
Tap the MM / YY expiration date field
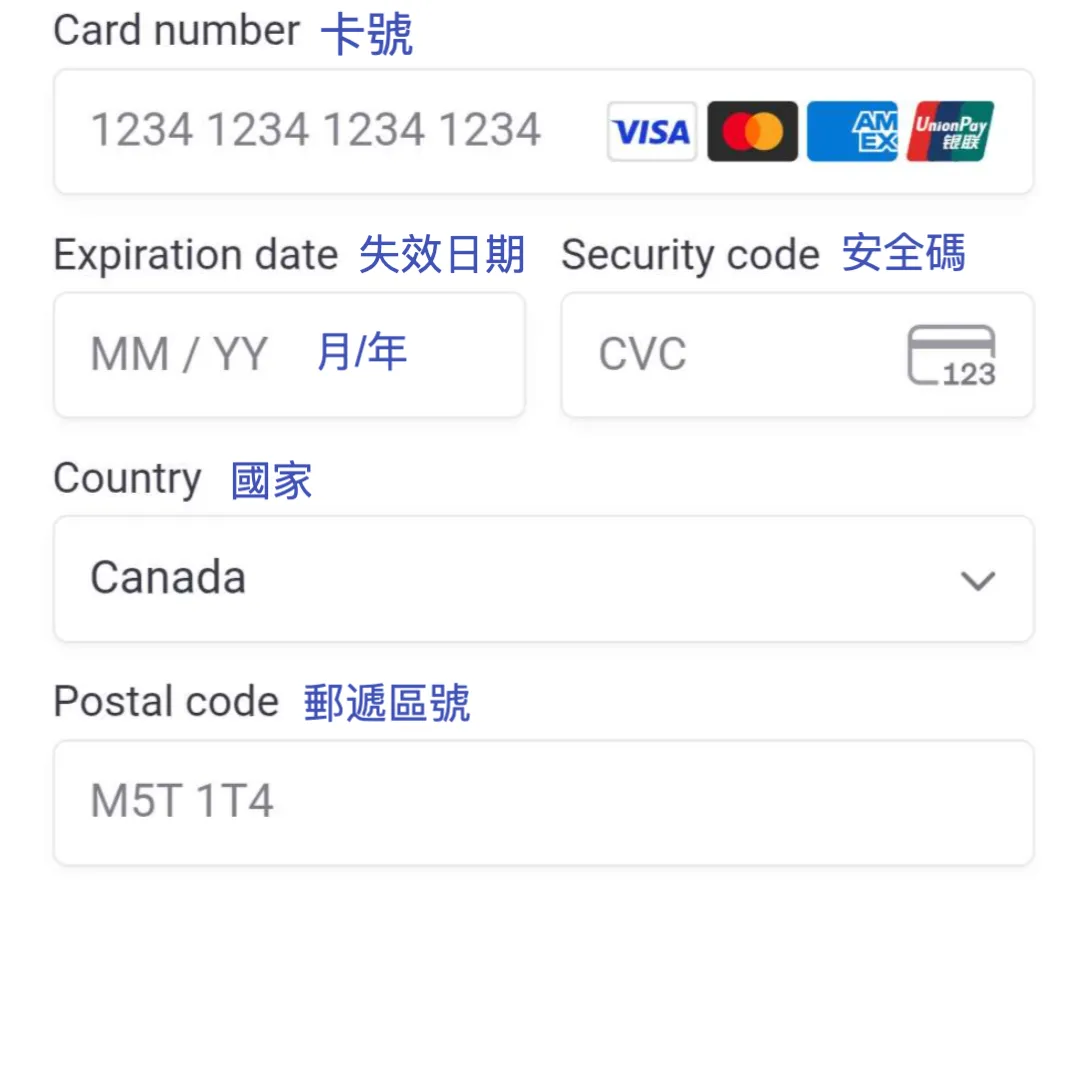(x=288, y=355)
